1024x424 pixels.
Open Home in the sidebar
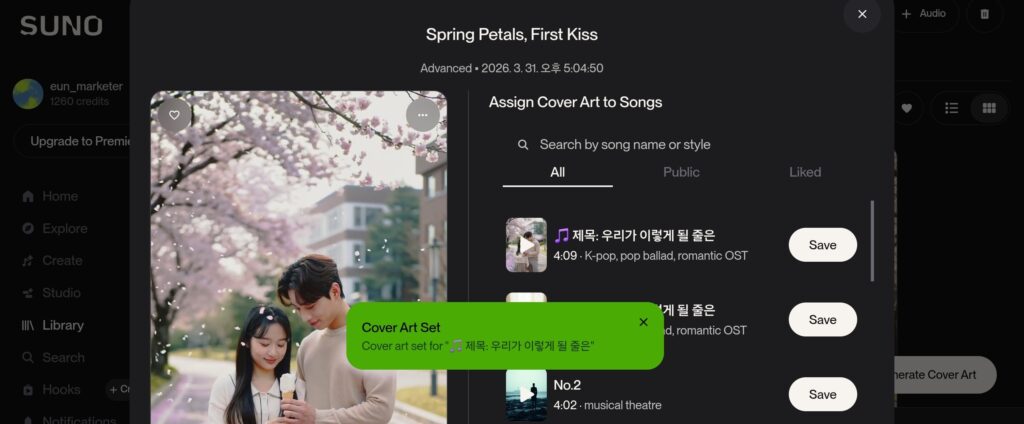pos(60,196)
